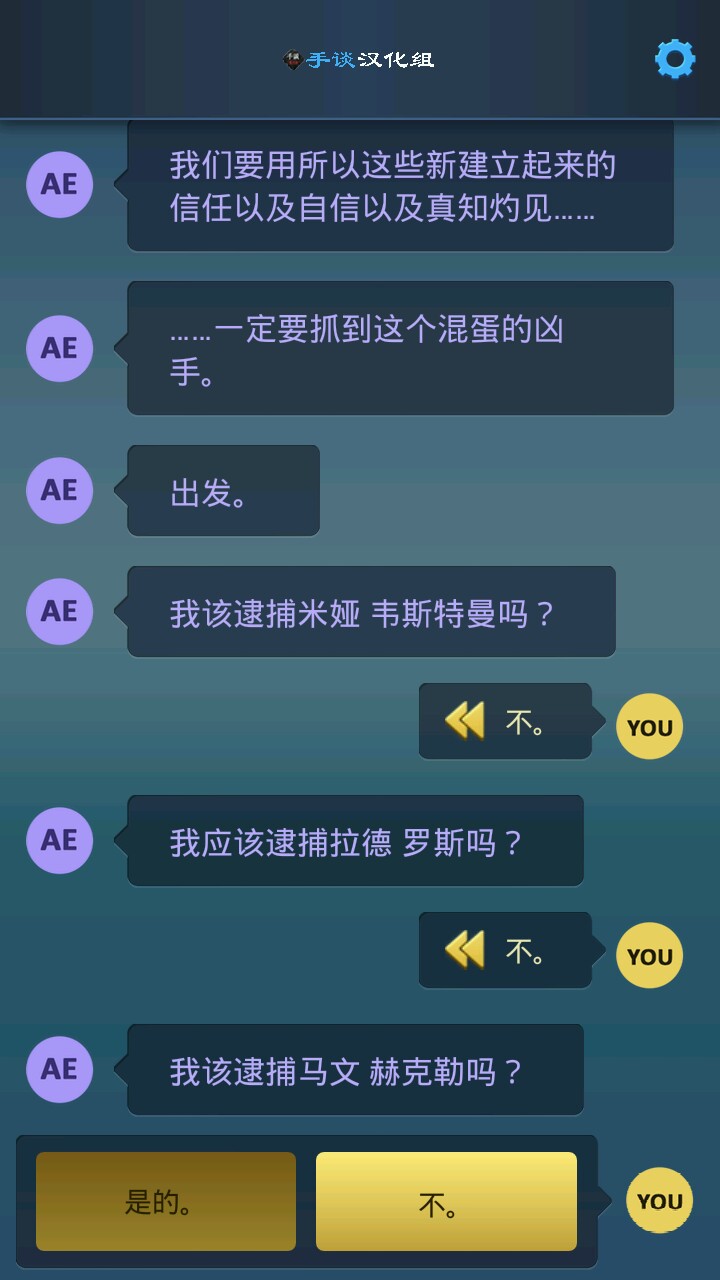Open the settings gear
720x1280 pixels.
[675, 60]
